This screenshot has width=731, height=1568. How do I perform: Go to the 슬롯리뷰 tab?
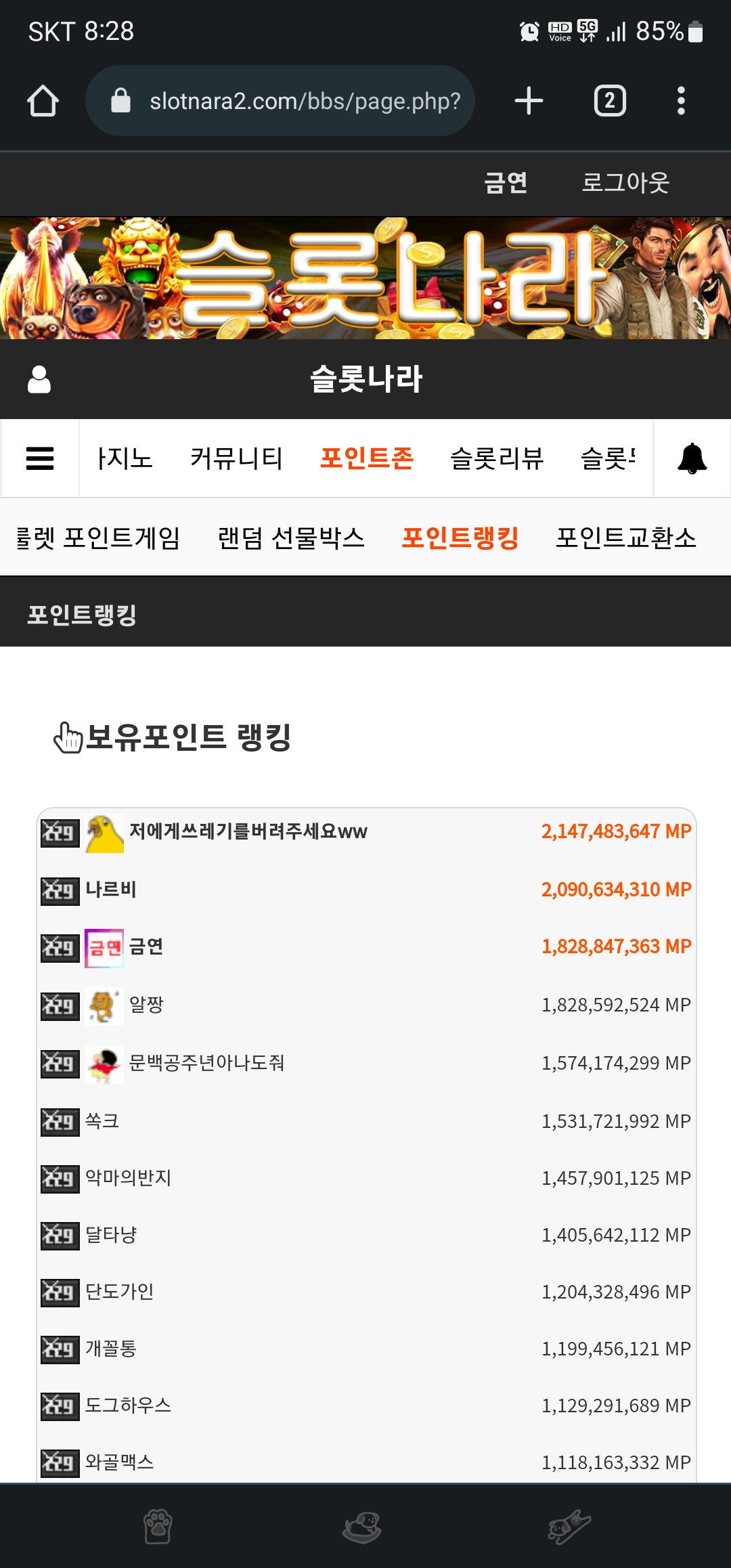[x=497, y=458]
